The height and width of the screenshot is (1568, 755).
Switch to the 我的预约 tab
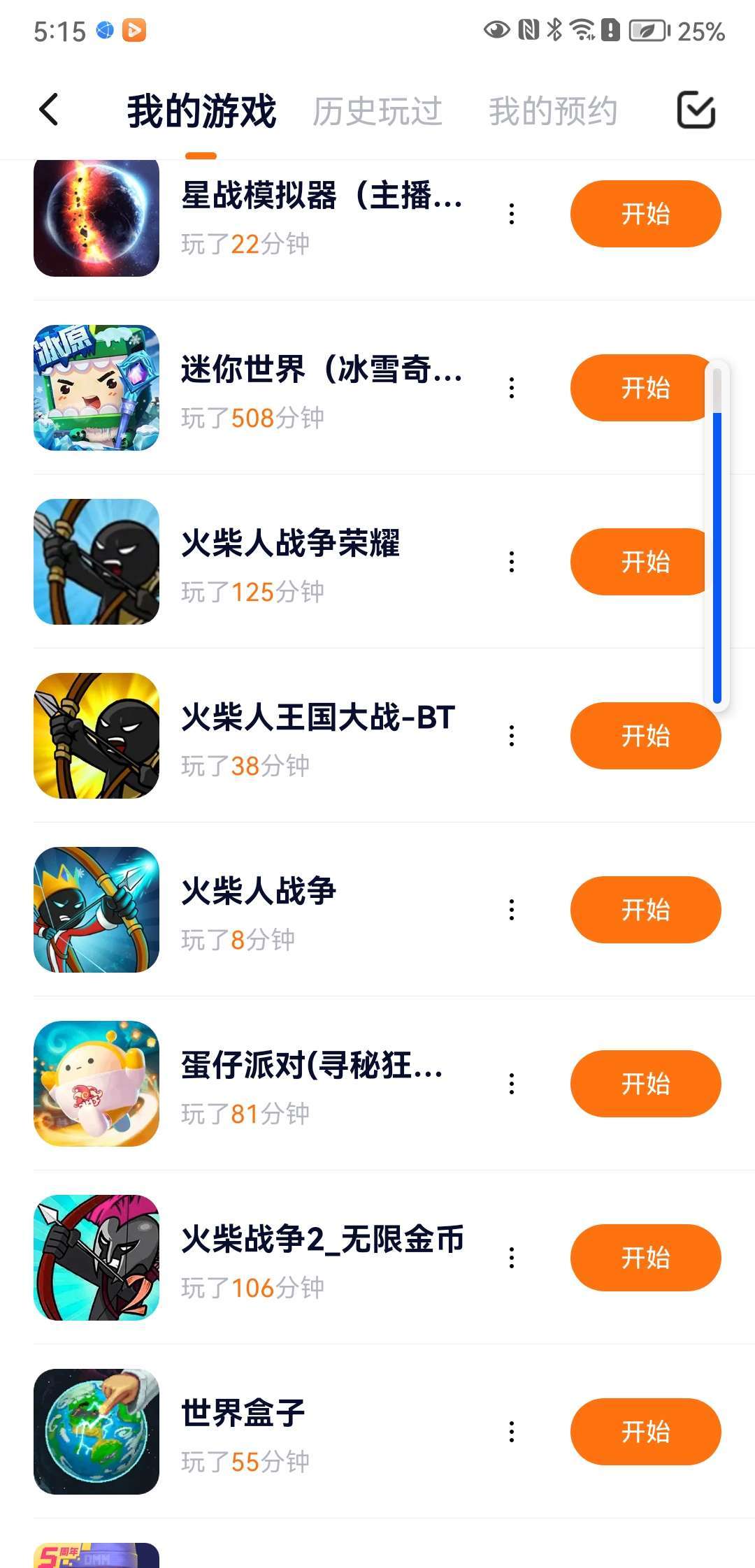coord(552,112)
